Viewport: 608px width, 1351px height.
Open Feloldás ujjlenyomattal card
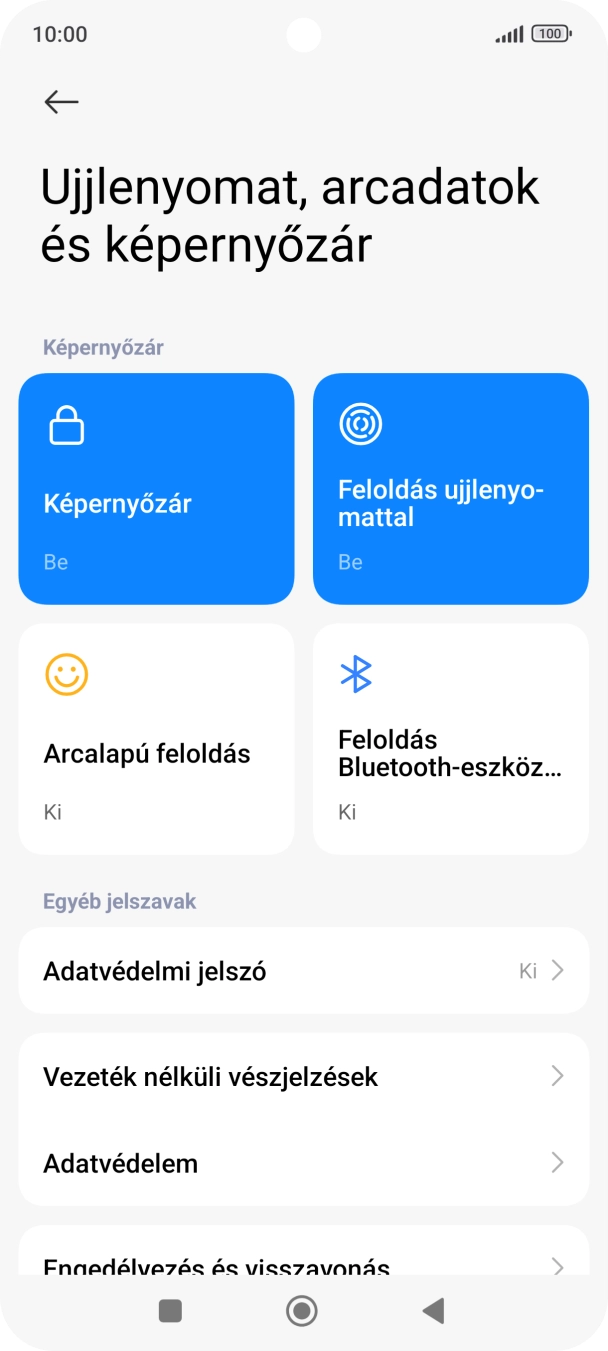[x=451, y=489]
